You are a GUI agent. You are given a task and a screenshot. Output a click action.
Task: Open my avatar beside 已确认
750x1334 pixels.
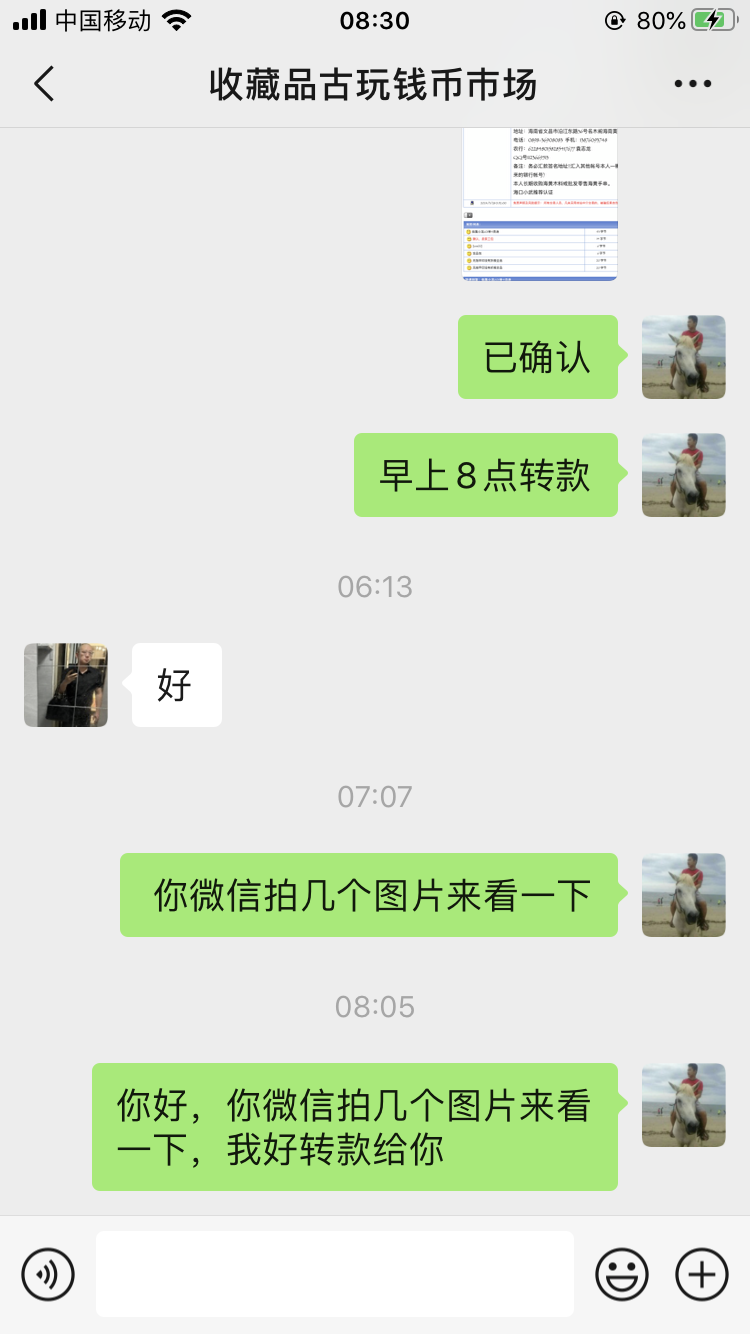pos(684,357)
